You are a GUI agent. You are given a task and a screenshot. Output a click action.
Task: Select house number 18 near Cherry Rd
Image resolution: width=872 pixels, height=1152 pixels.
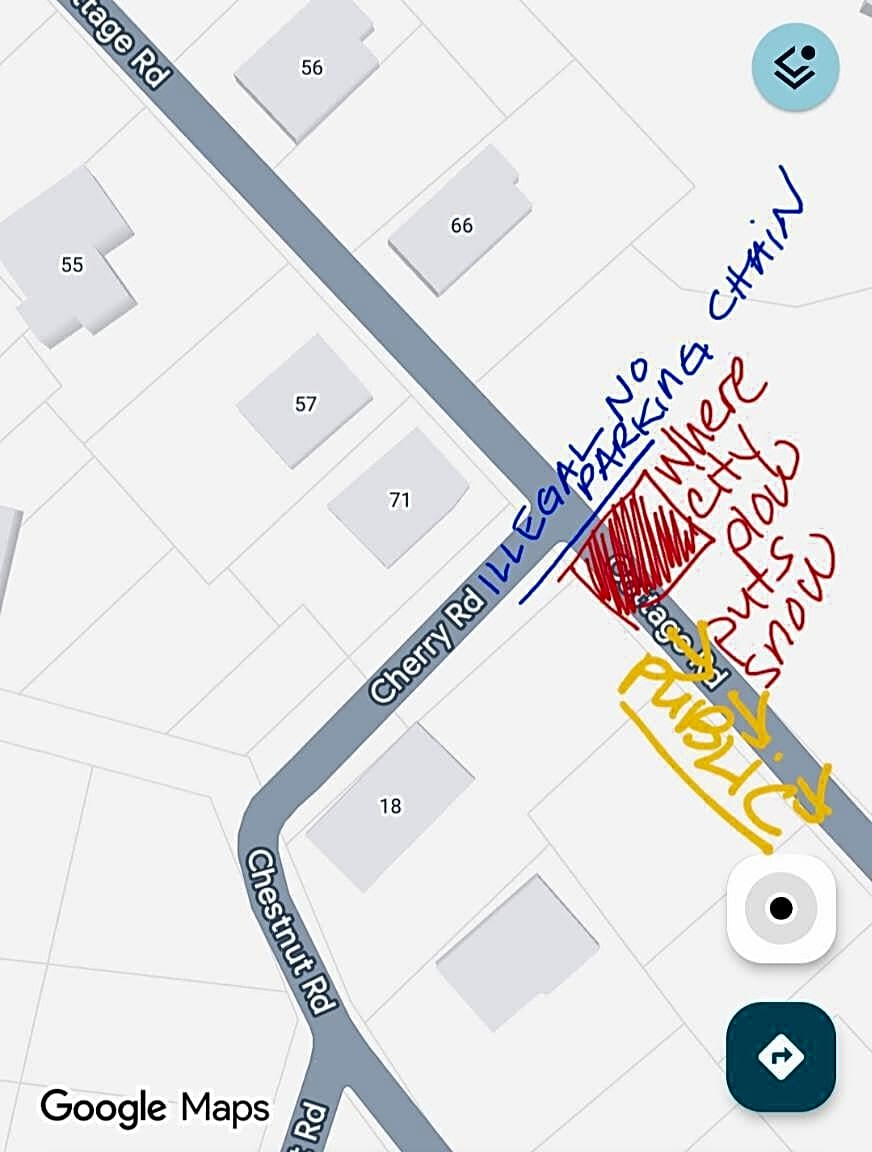point(392,803)
